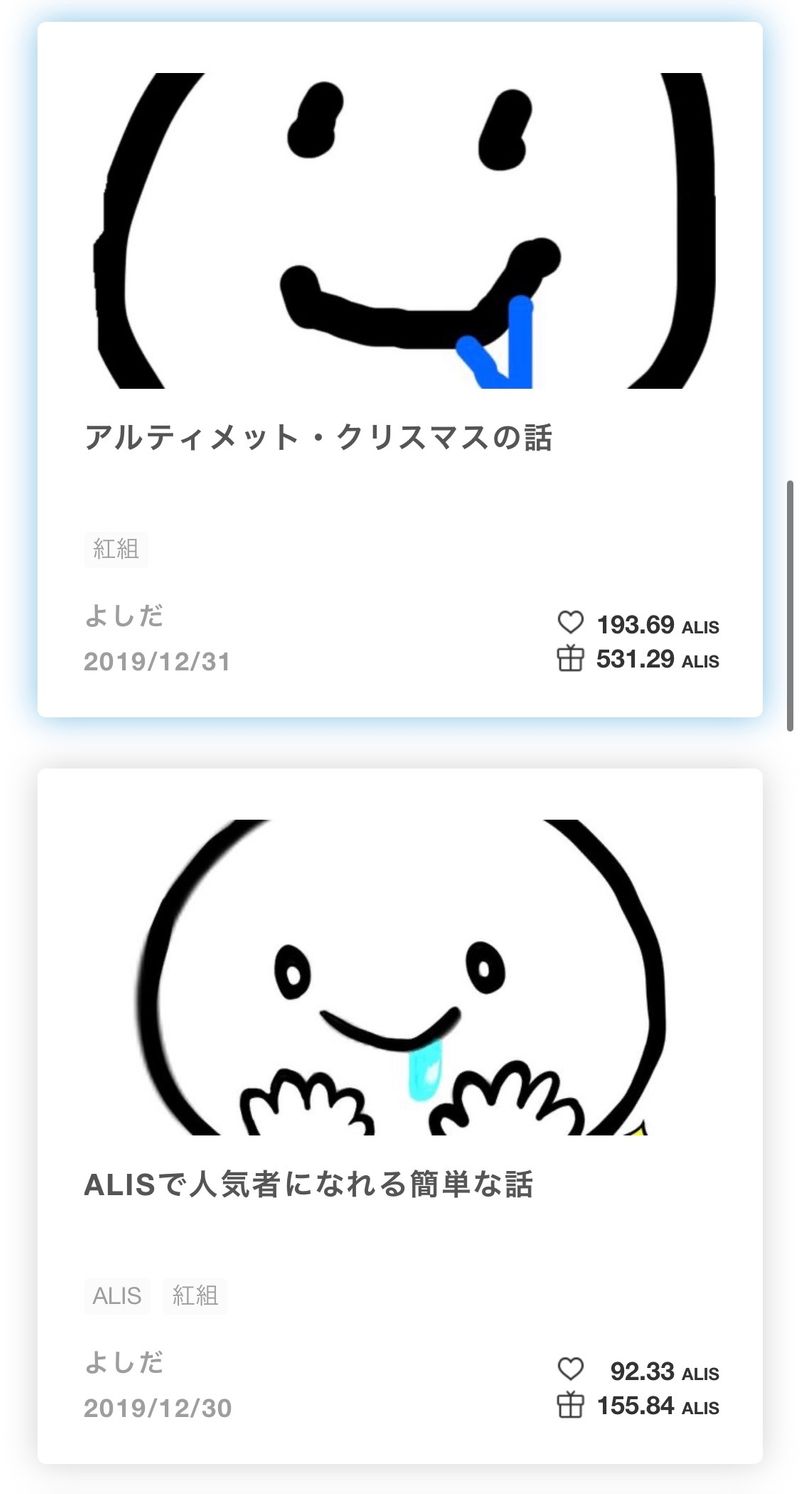
Task: Open author よしだ on the 人気者 post
Action: (x=124, y=1363)
